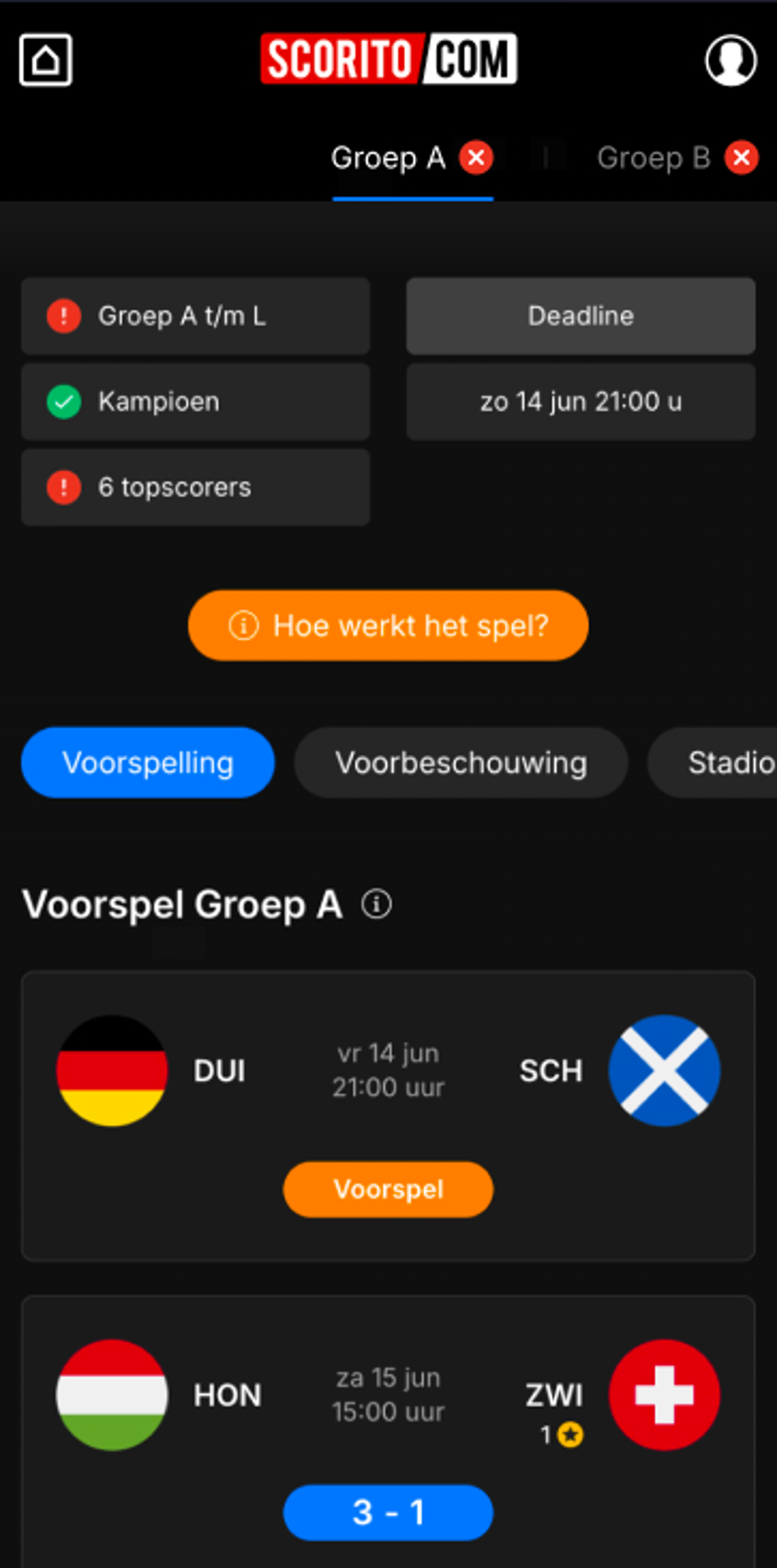Viewport: 777px width, 1568px height.
Task: Open the info icon next to Voorspel Groep A
Action: click(377, 904)
